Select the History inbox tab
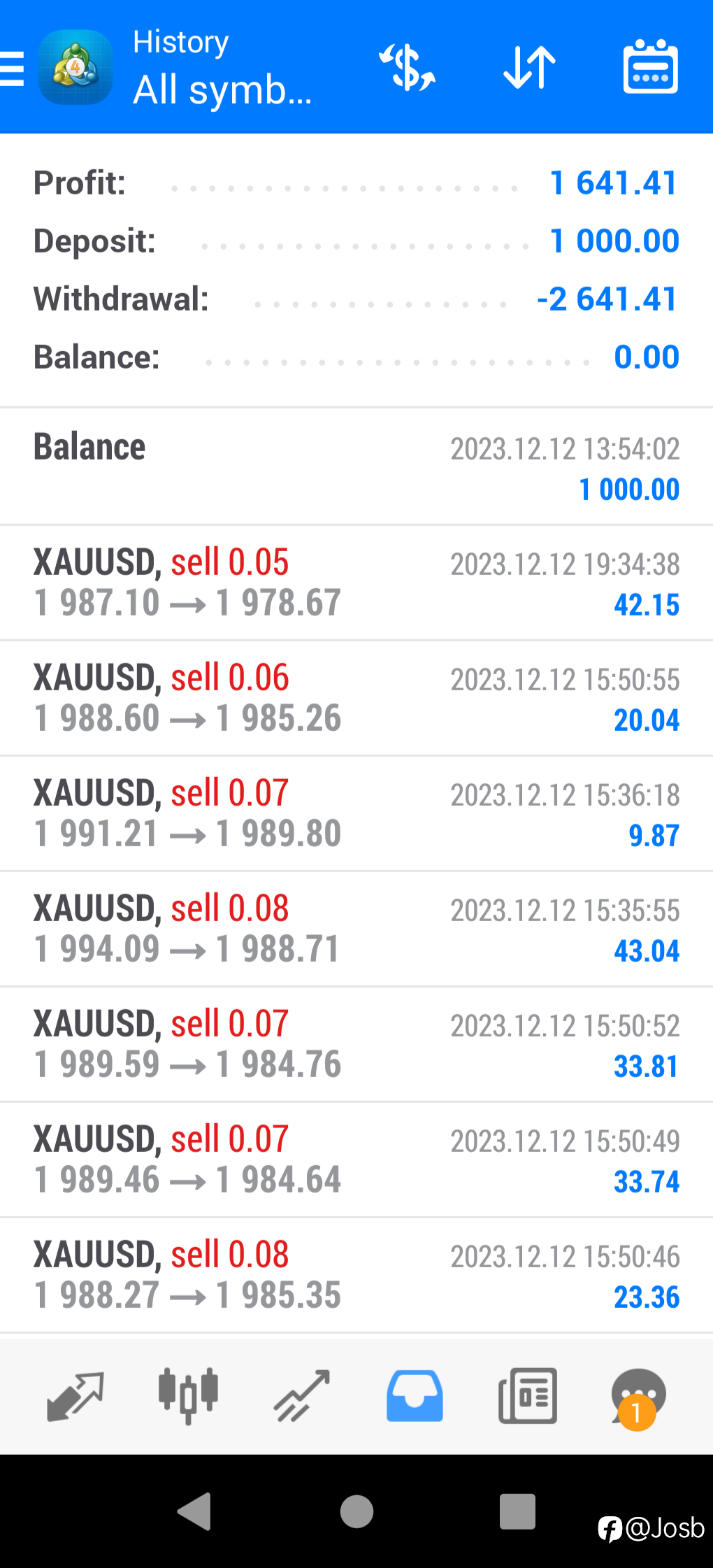 (415, 1396)
